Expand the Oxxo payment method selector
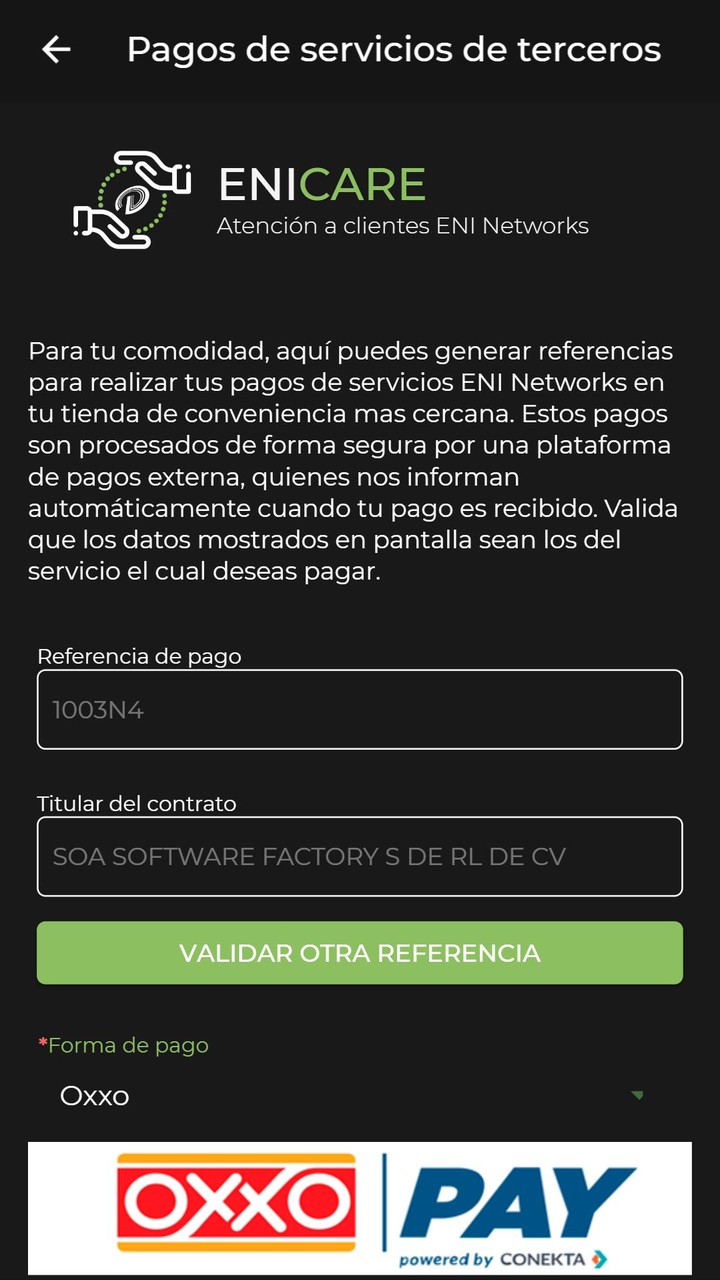720x1280 pixels. tap(360, 1095)
